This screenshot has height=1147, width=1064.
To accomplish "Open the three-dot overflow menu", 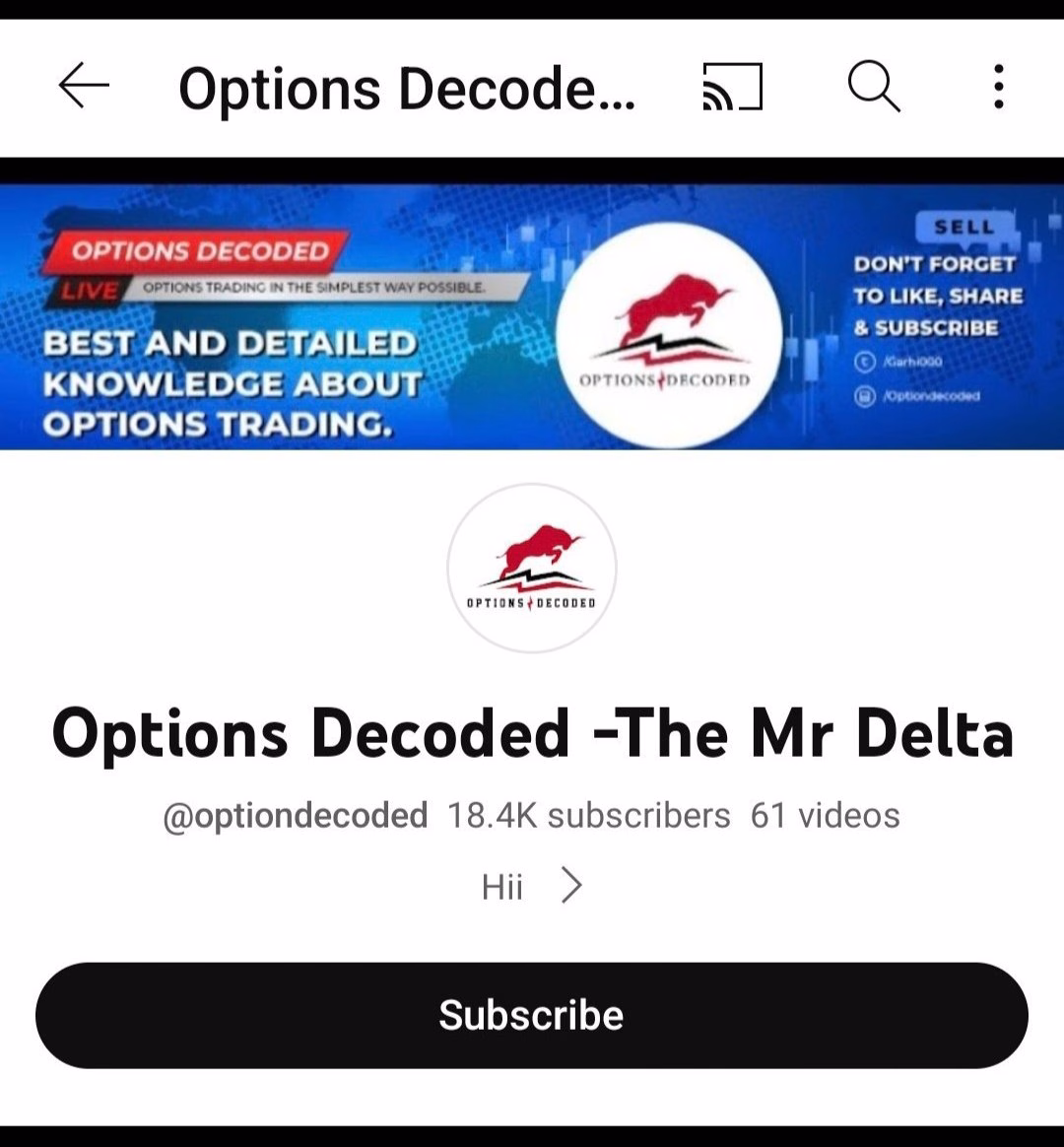I will pos(998,87).
